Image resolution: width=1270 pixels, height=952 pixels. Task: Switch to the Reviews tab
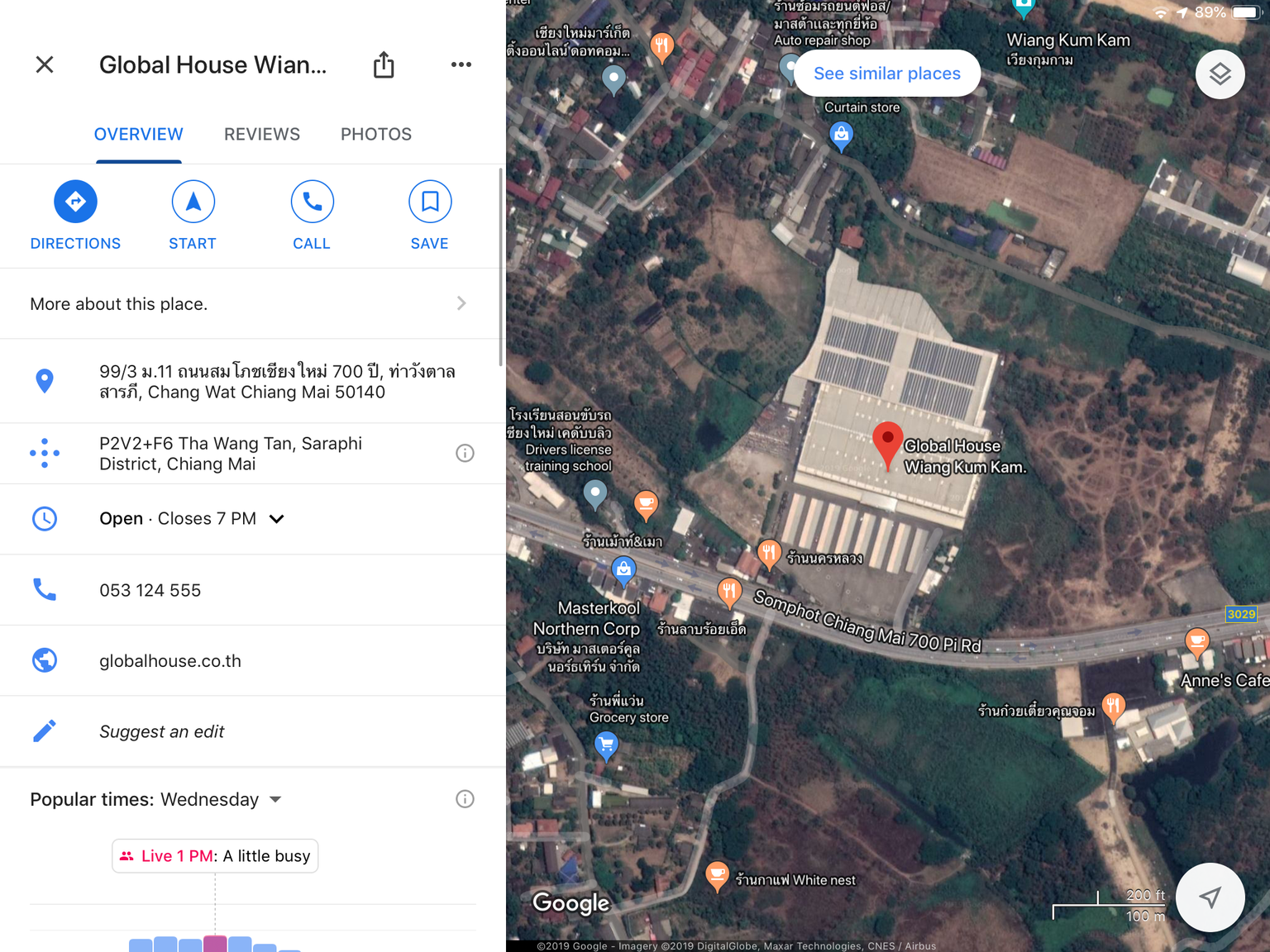click(261, 134)
